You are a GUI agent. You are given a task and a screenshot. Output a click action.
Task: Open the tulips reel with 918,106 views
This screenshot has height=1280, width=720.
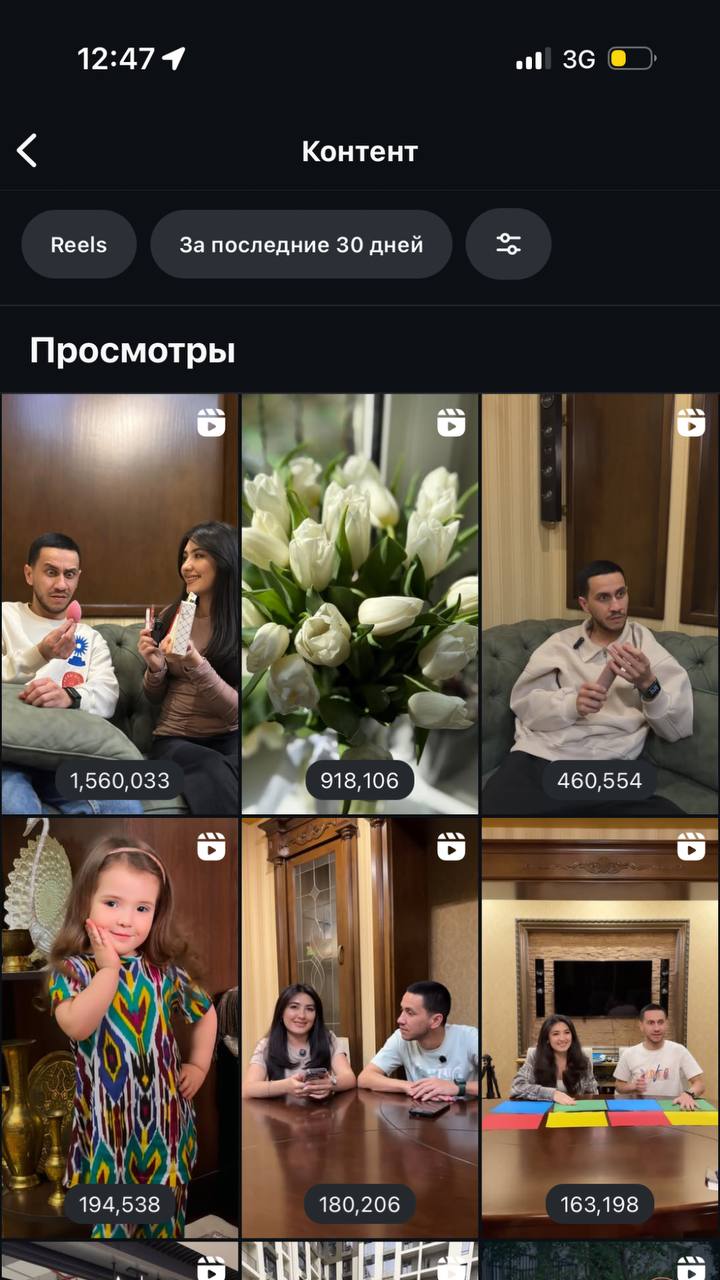[360, 603]
